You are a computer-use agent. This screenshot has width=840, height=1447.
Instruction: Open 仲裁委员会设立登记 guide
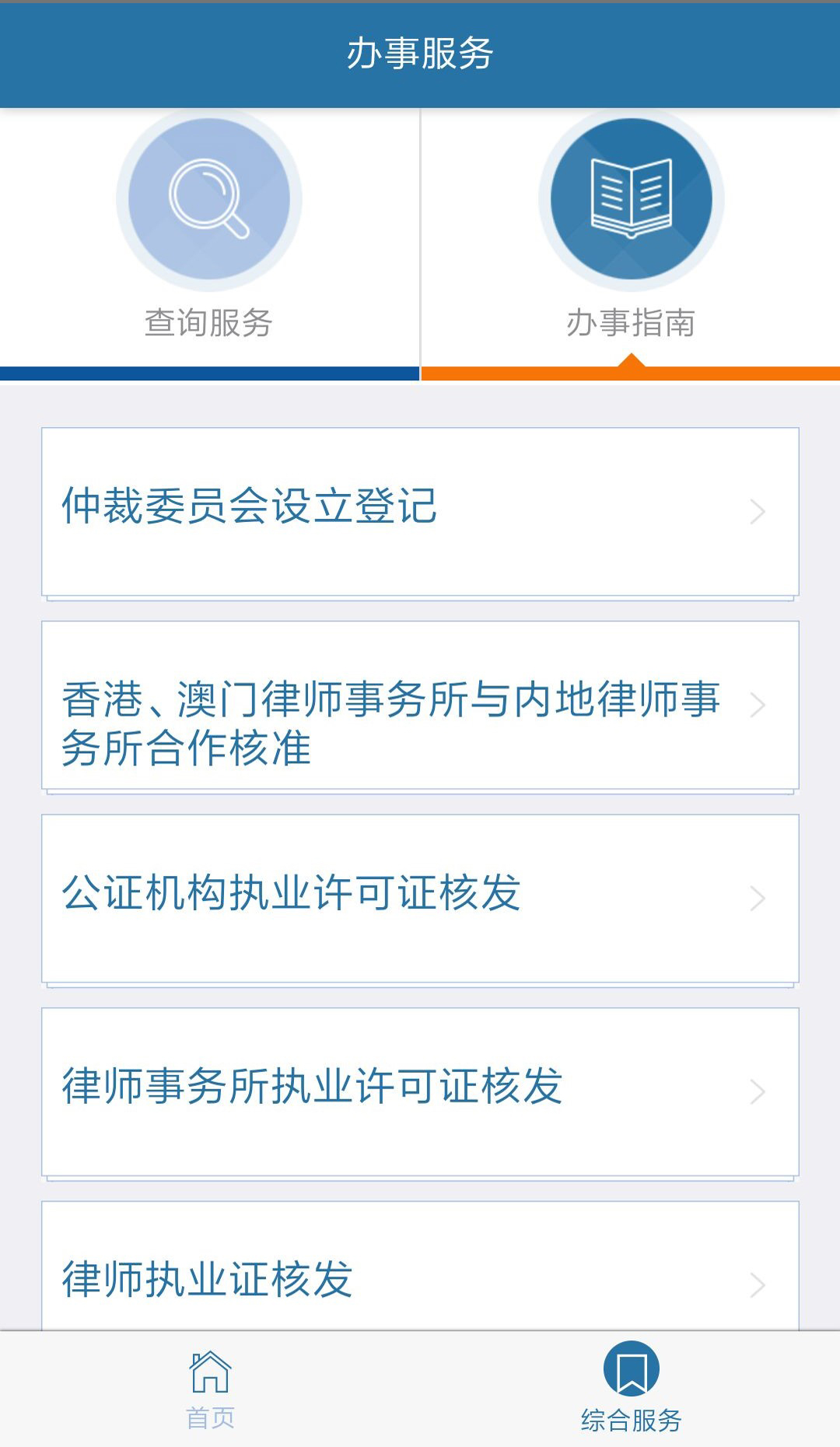click(x=420, y=512)
